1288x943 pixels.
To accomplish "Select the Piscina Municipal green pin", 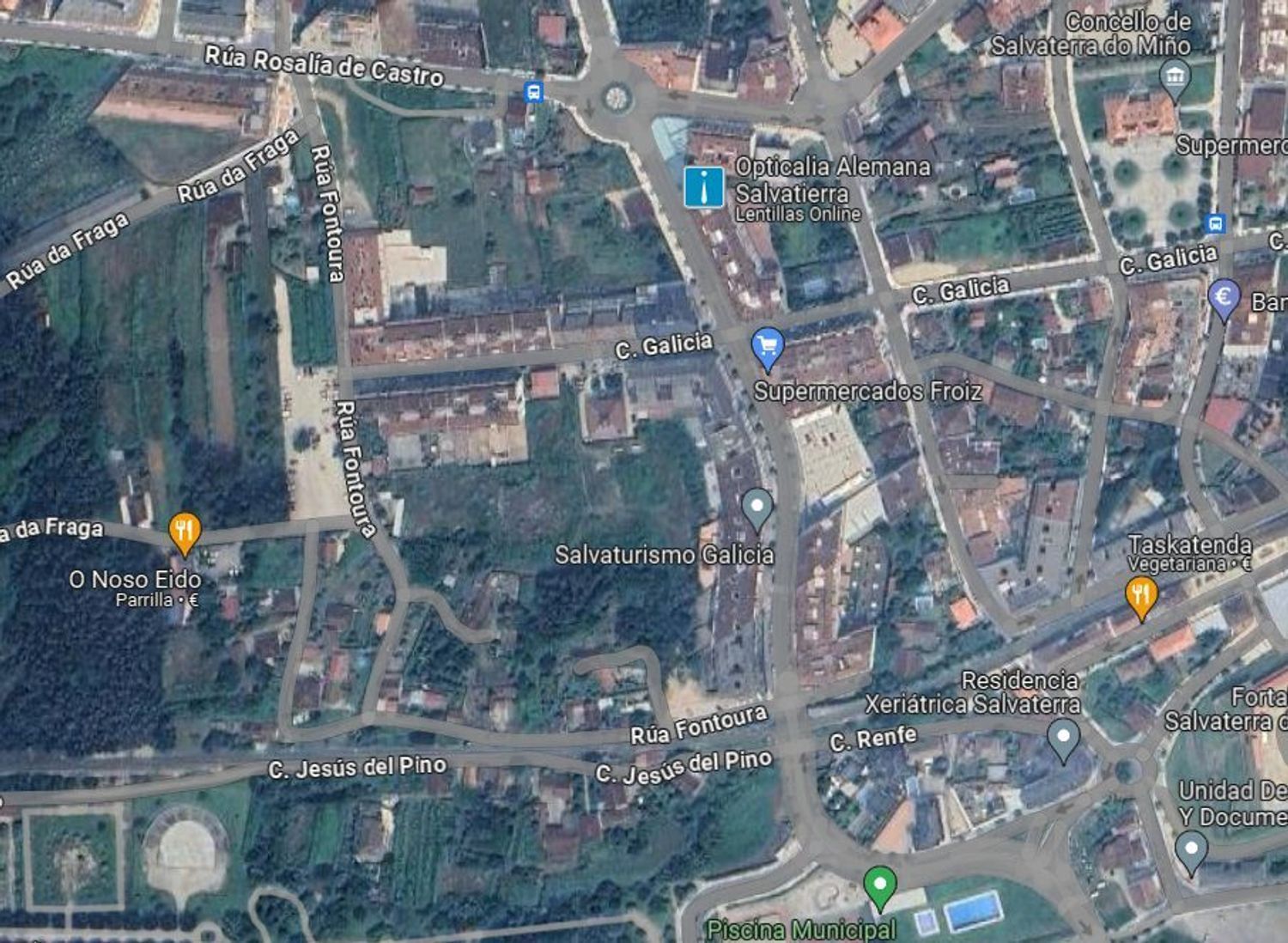I will 879,885.
